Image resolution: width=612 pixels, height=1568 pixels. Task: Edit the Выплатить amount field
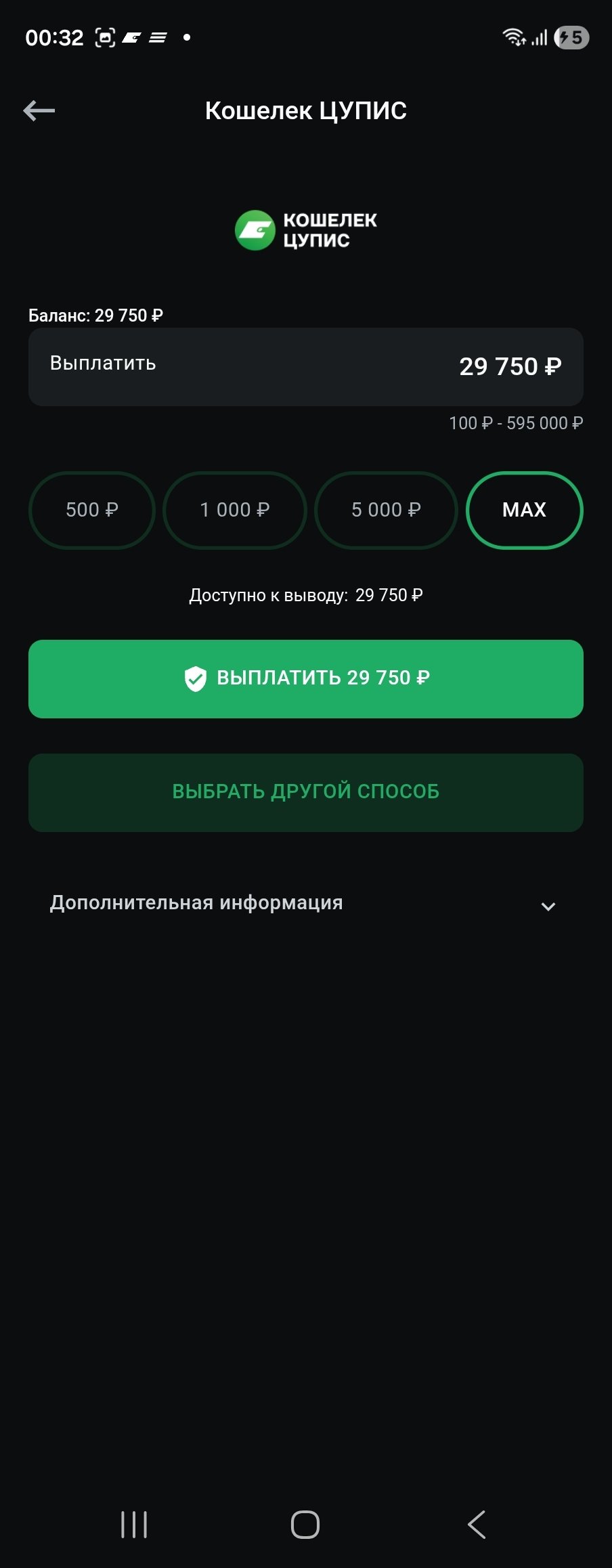coord(305,366)
